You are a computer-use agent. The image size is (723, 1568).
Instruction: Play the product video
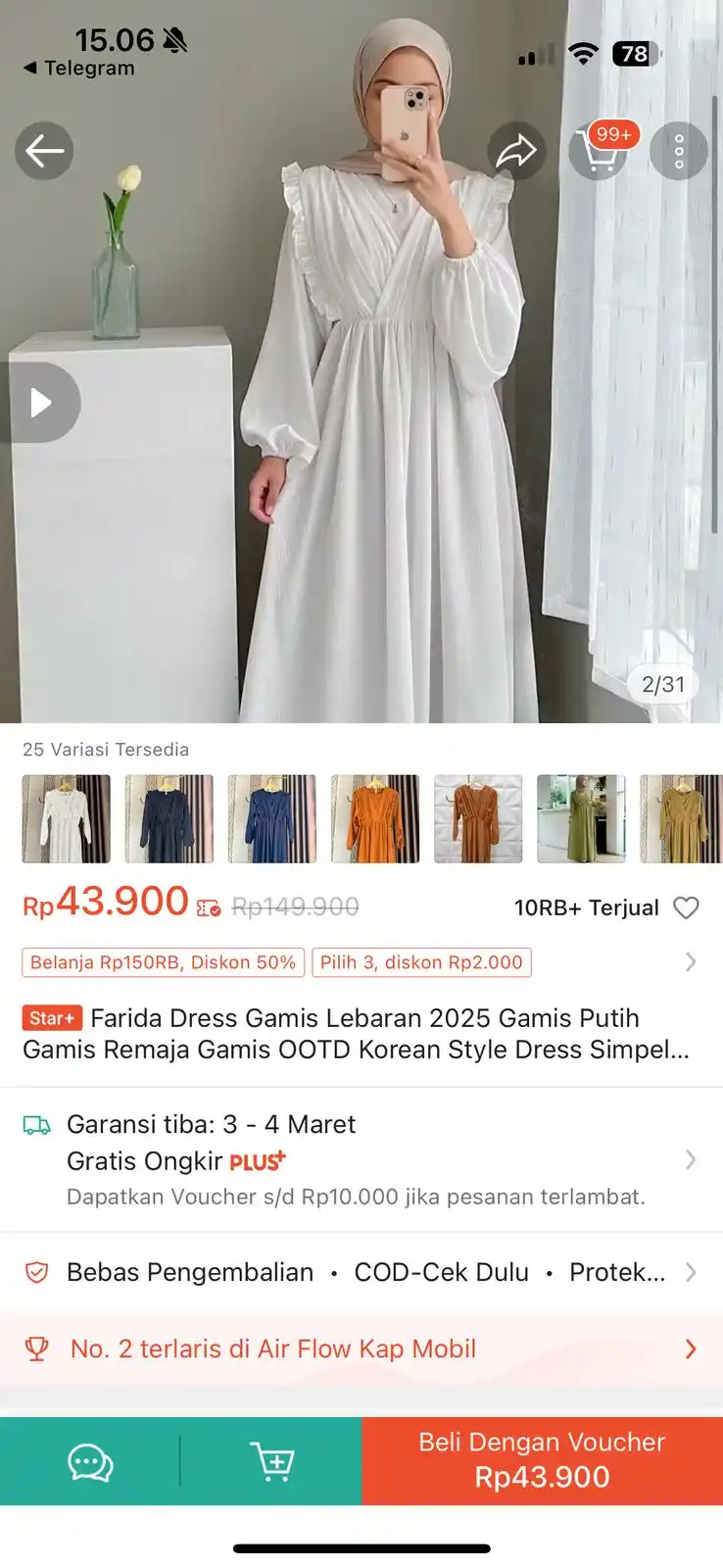pos(41,403)
